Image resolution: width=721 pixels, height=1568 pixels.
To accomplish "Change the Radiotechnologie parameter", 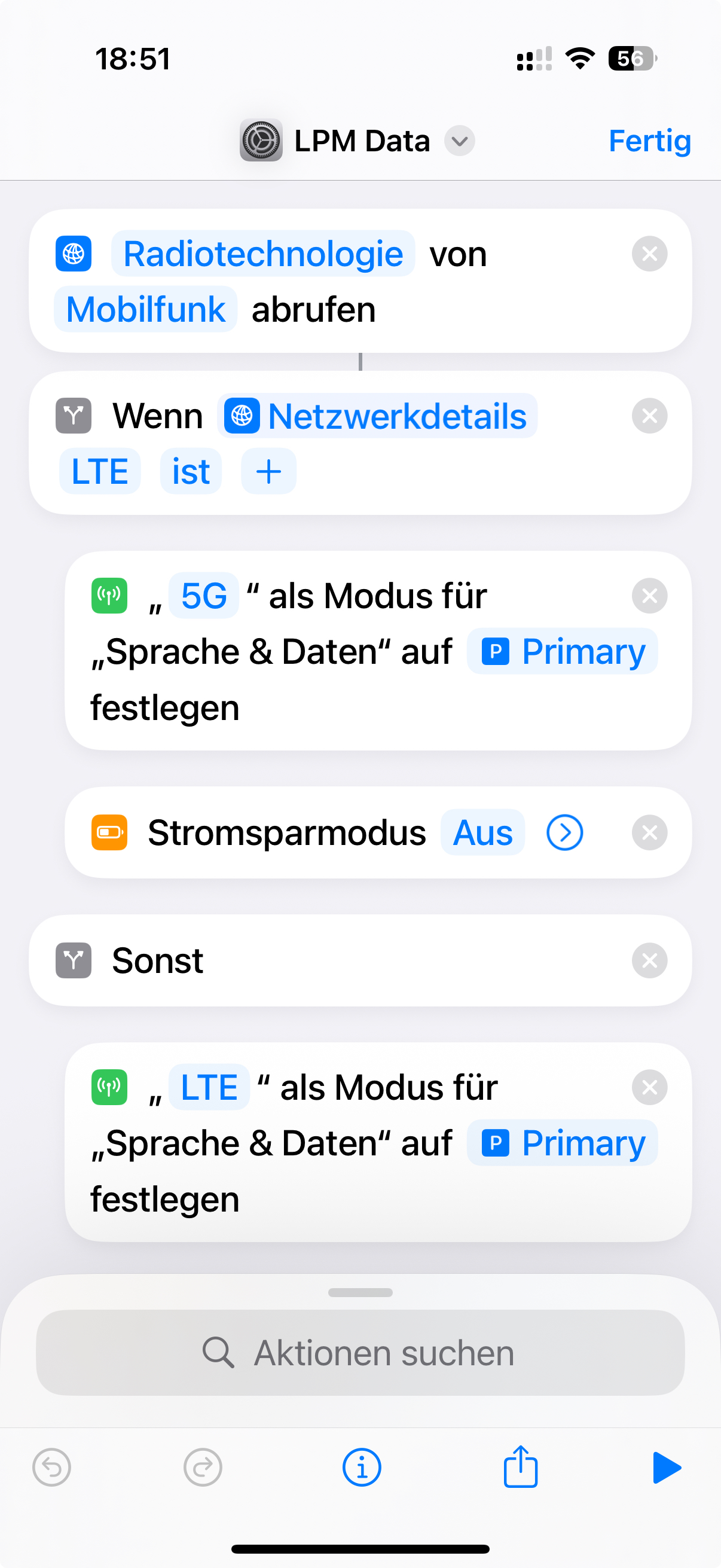I will [x=263, y=253].
